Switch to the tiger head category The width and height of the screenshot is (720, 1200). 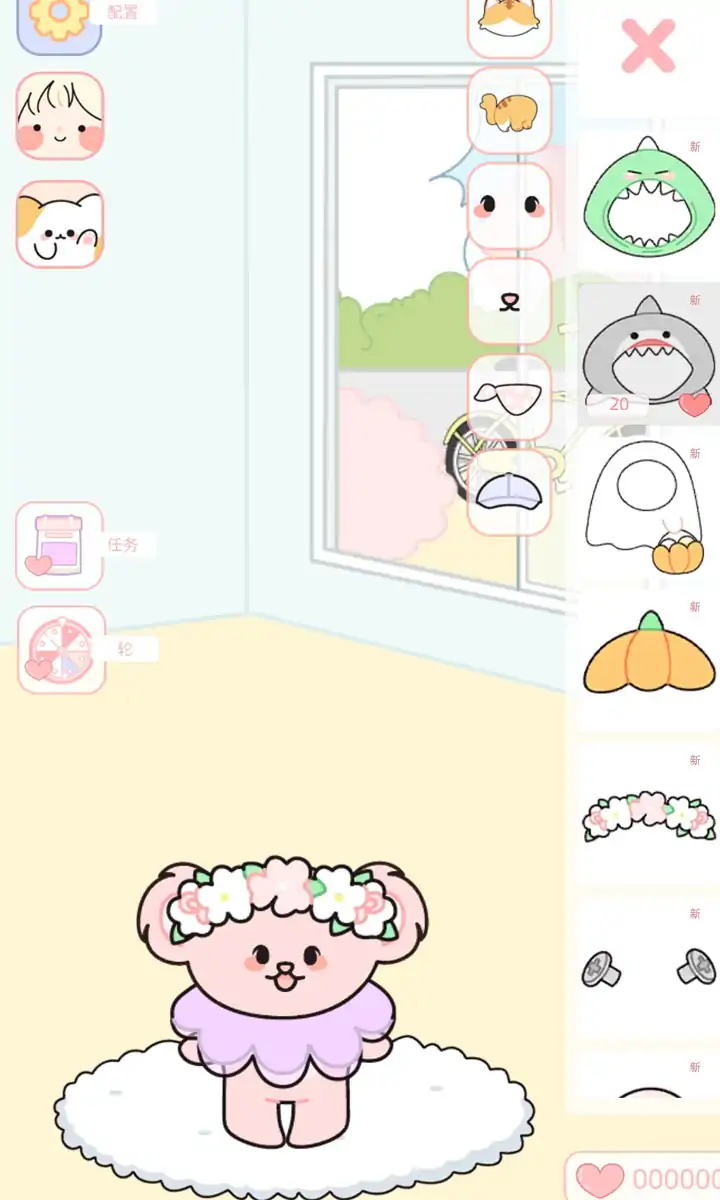[509, 22]
